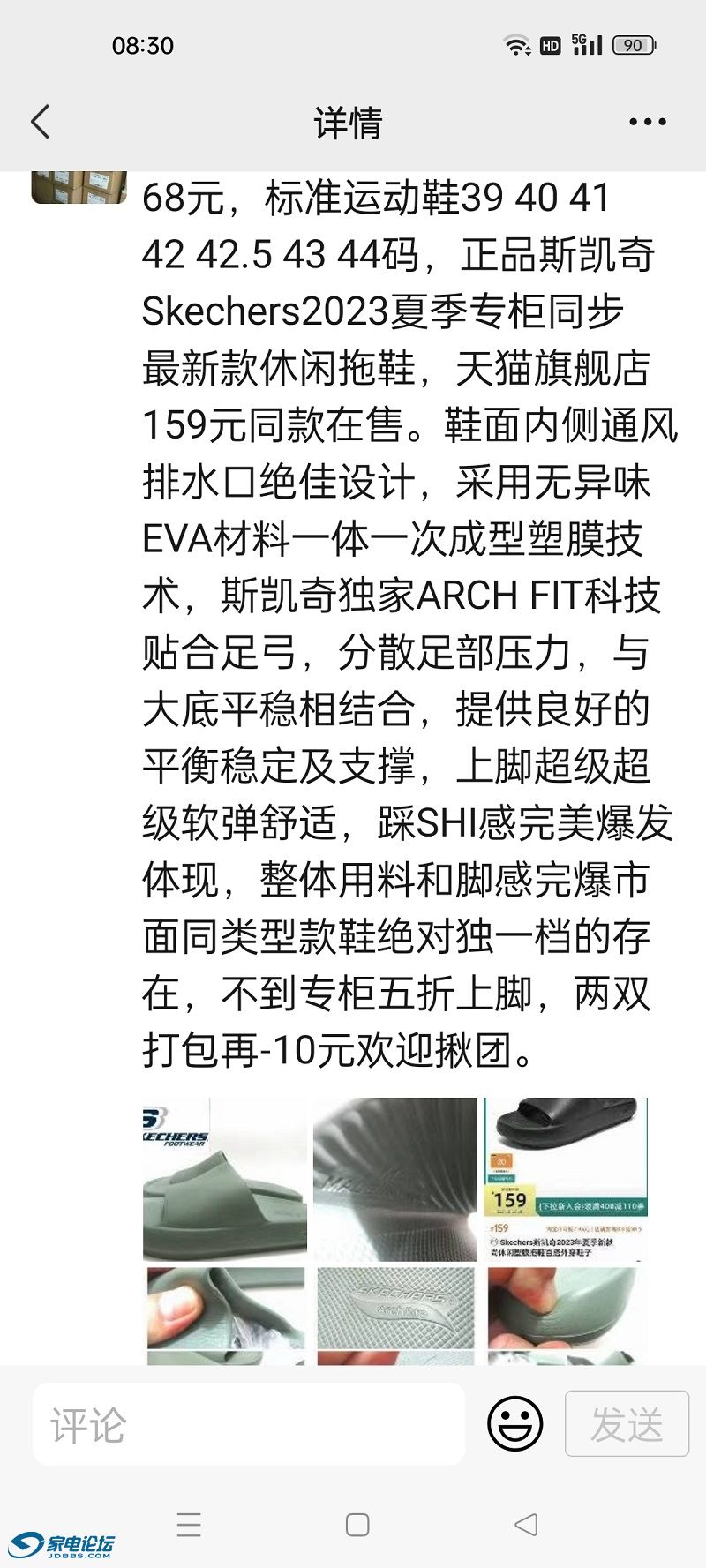Tap the system back button
Image resolution: width=706 pixels, height=1568 pixels.
point(526,1524)
